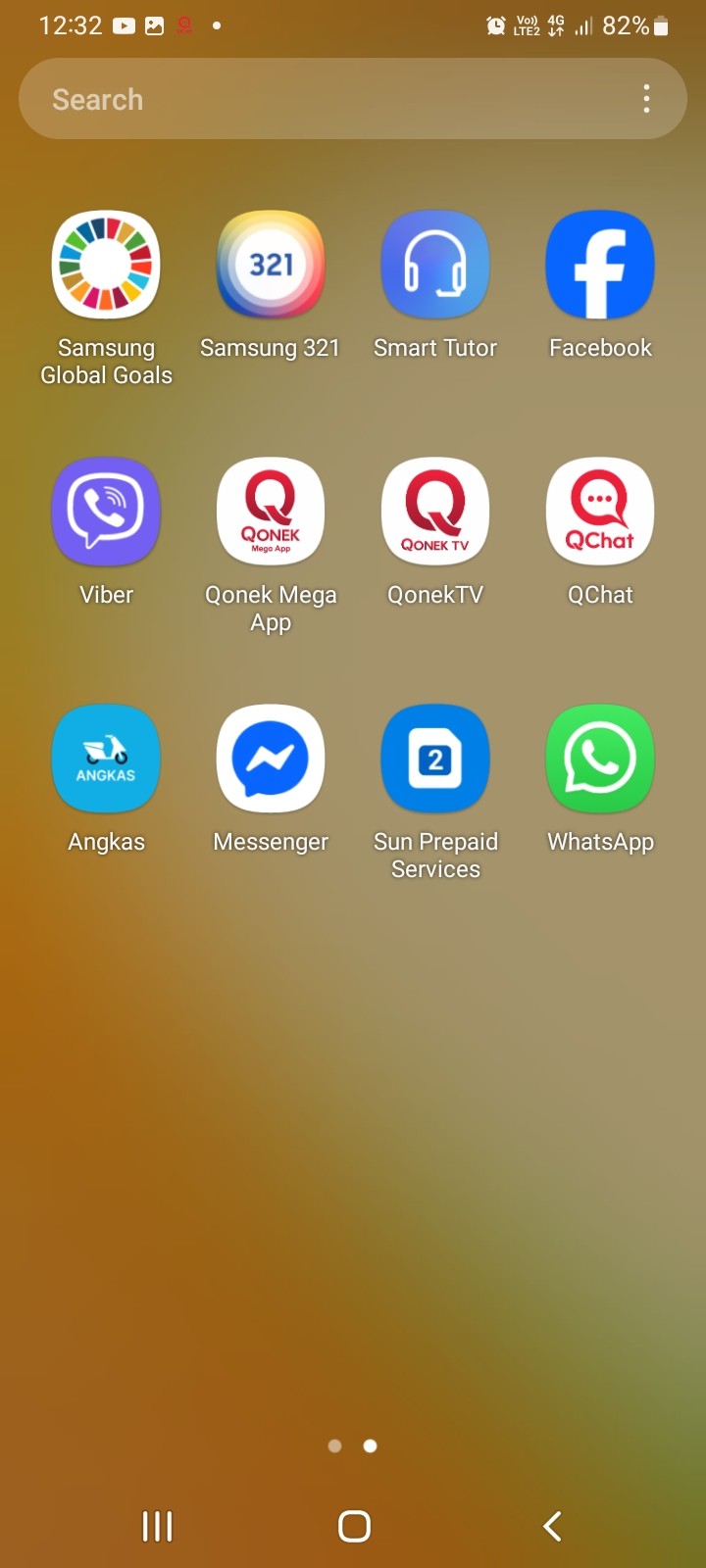This screenshot has height=1568, width=706.
Task: Tap the Home navigation button
Action: (x=353, y=1525)
